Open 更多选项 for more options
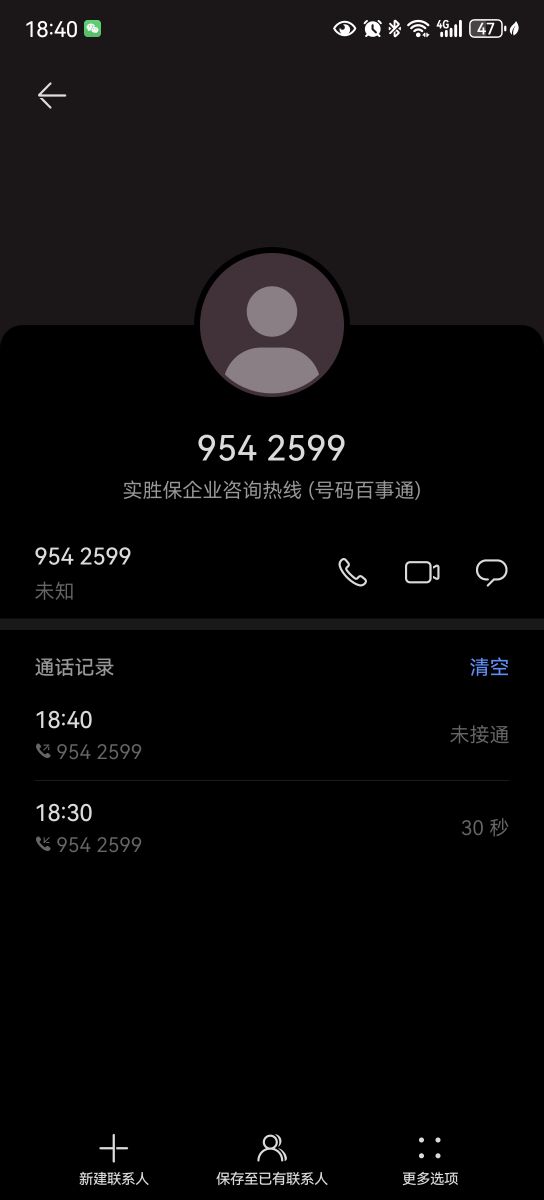The image size is (544, 1200). click(x=430, y=1160)
